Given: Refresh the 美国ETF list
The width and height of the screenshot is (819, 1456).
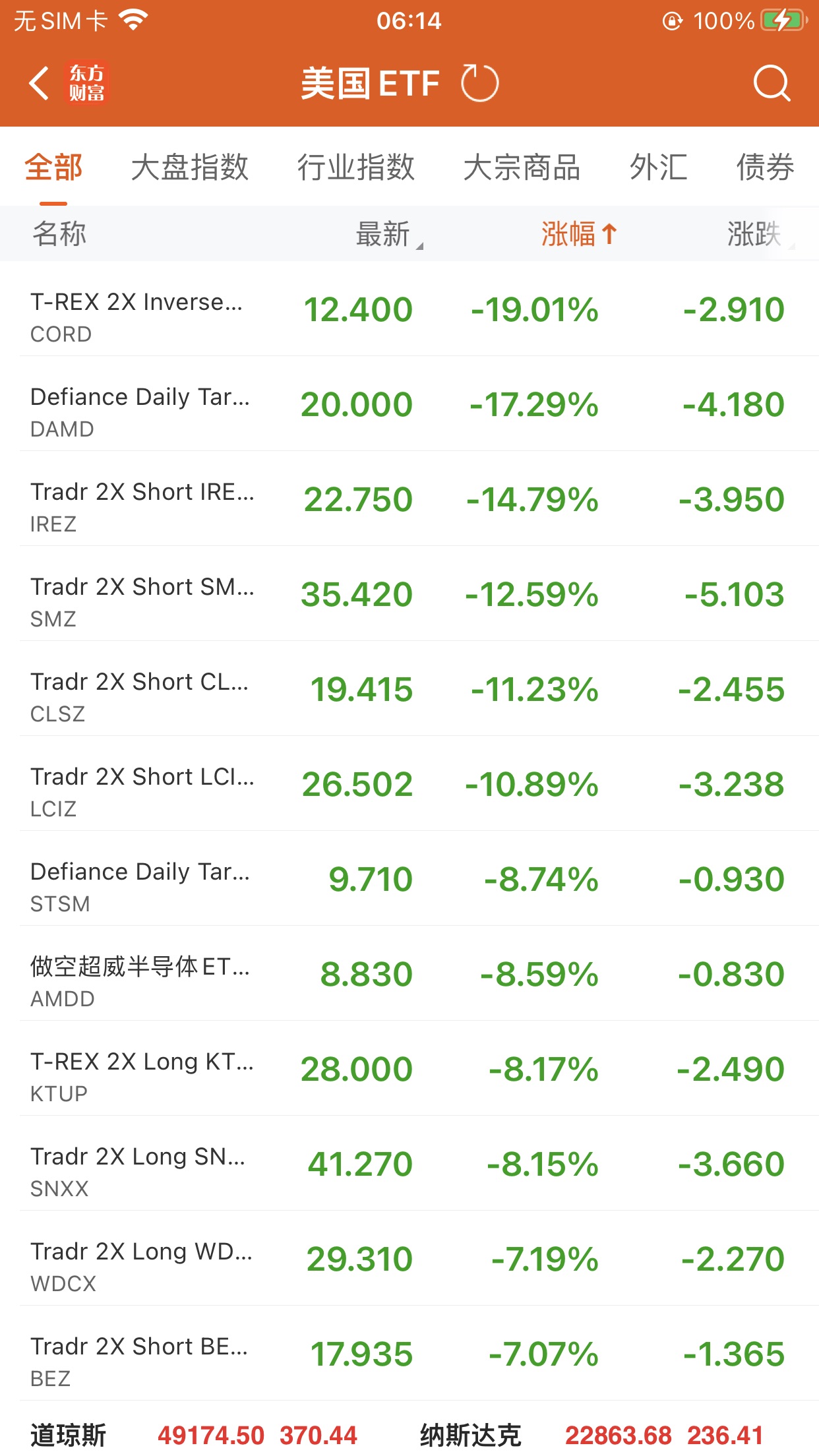Looking at the screenshot, I should click(479, 84).
